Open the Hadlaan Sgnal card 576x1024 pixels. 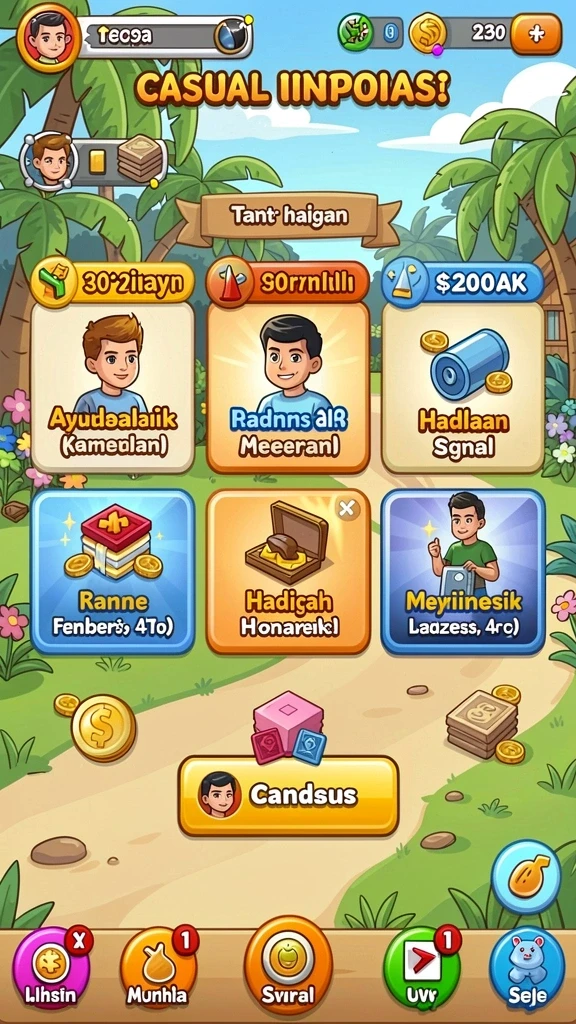pos(463,387)
